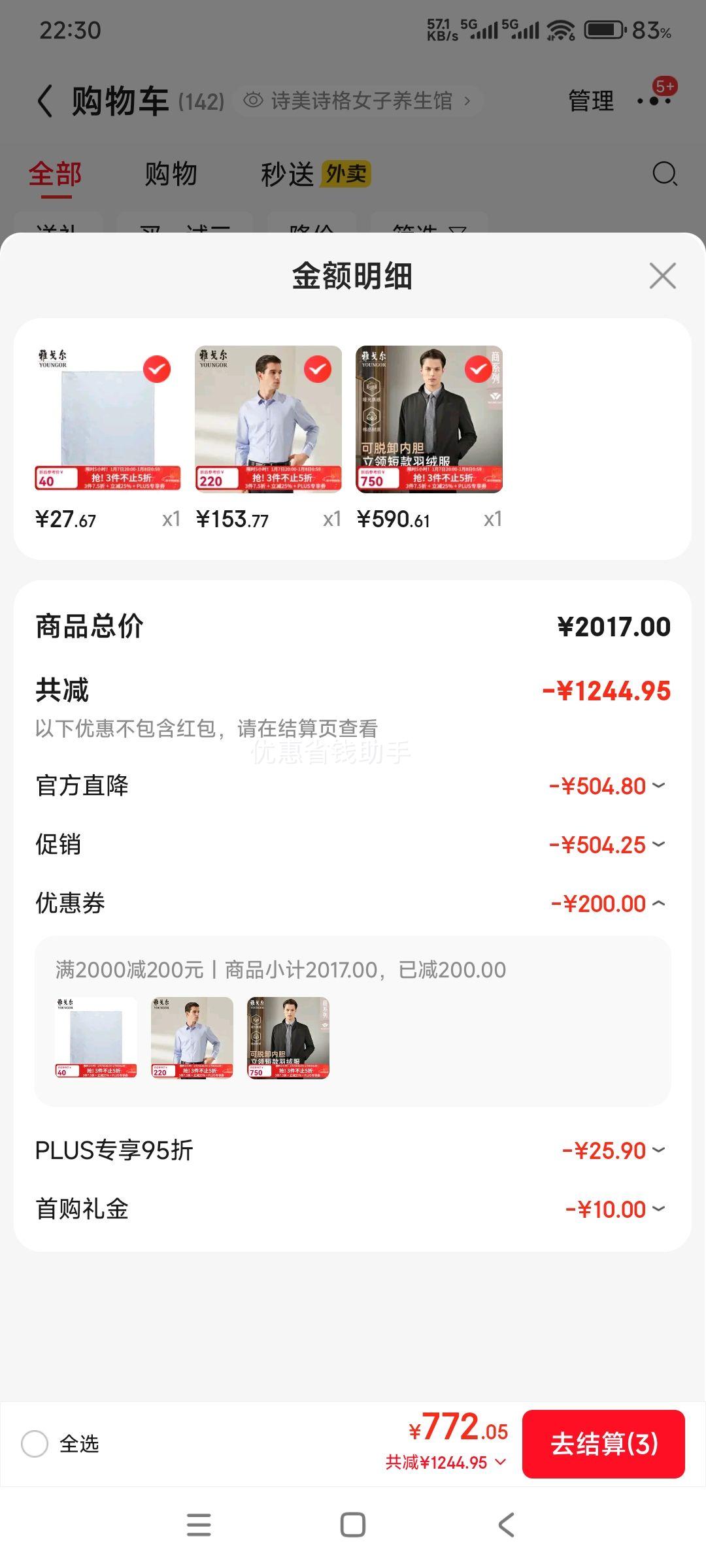706x1568 pixels.
Task: Open 管理 in the top right
Action: (x=590, y=101)
